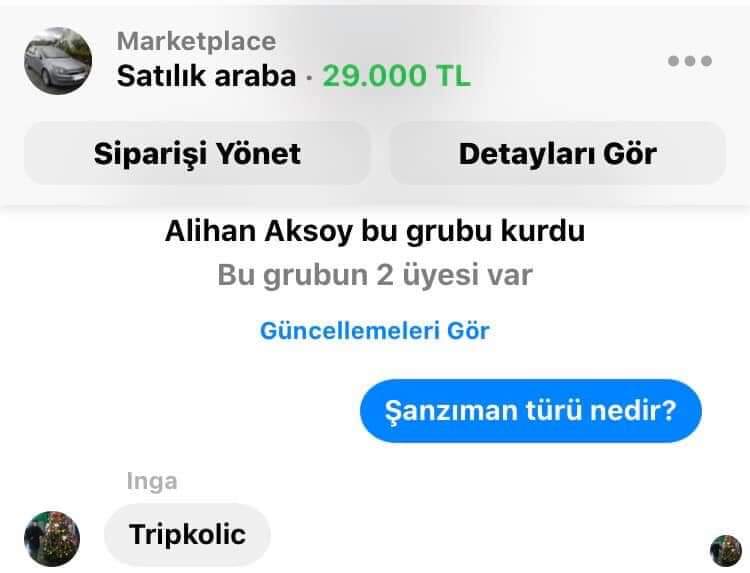Open the three-dot options menu
The width and height of the screenshot is (750, 573).
(689, 61)
